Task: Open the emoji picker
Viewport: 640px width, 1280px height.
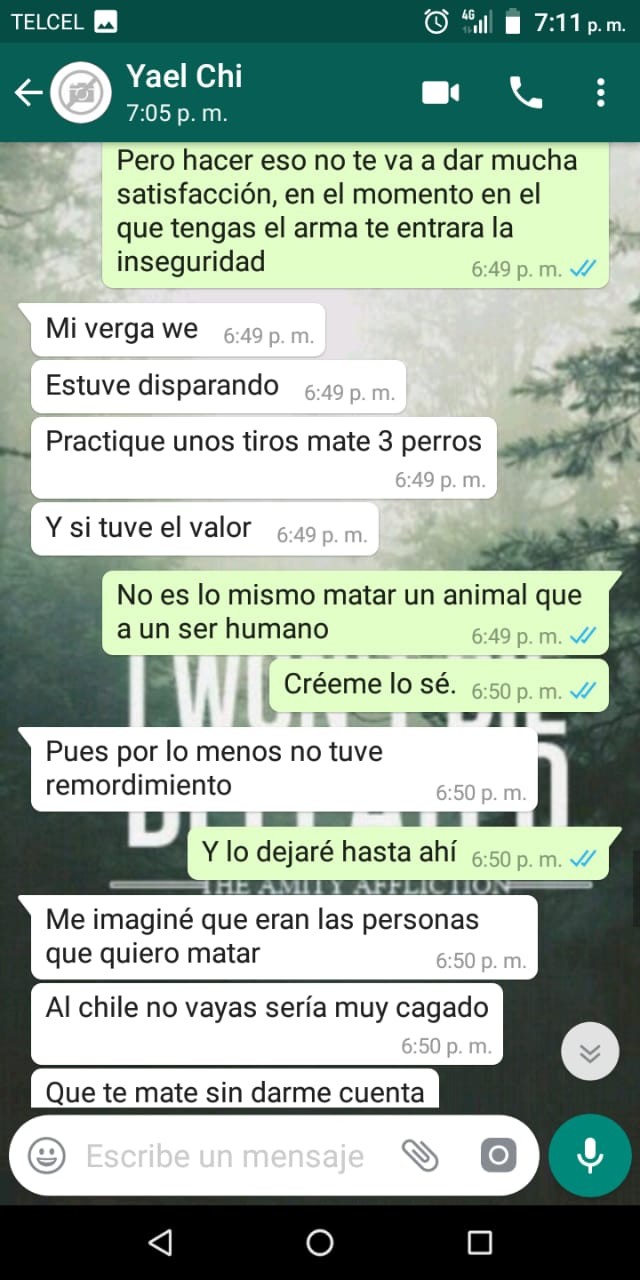Action: 46,1156
